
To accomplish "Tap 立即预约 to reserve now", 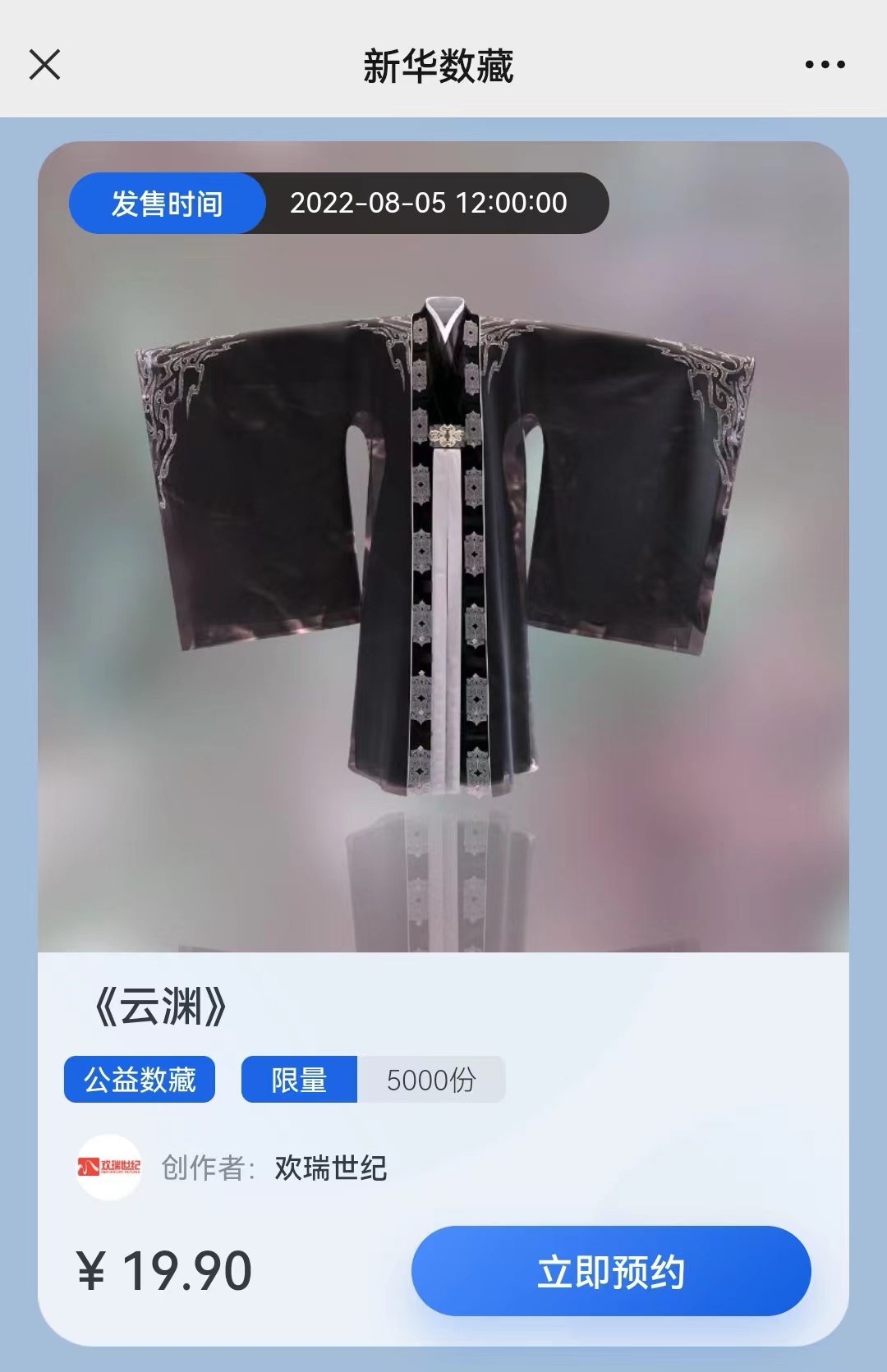I will [x=610, y=1271].
